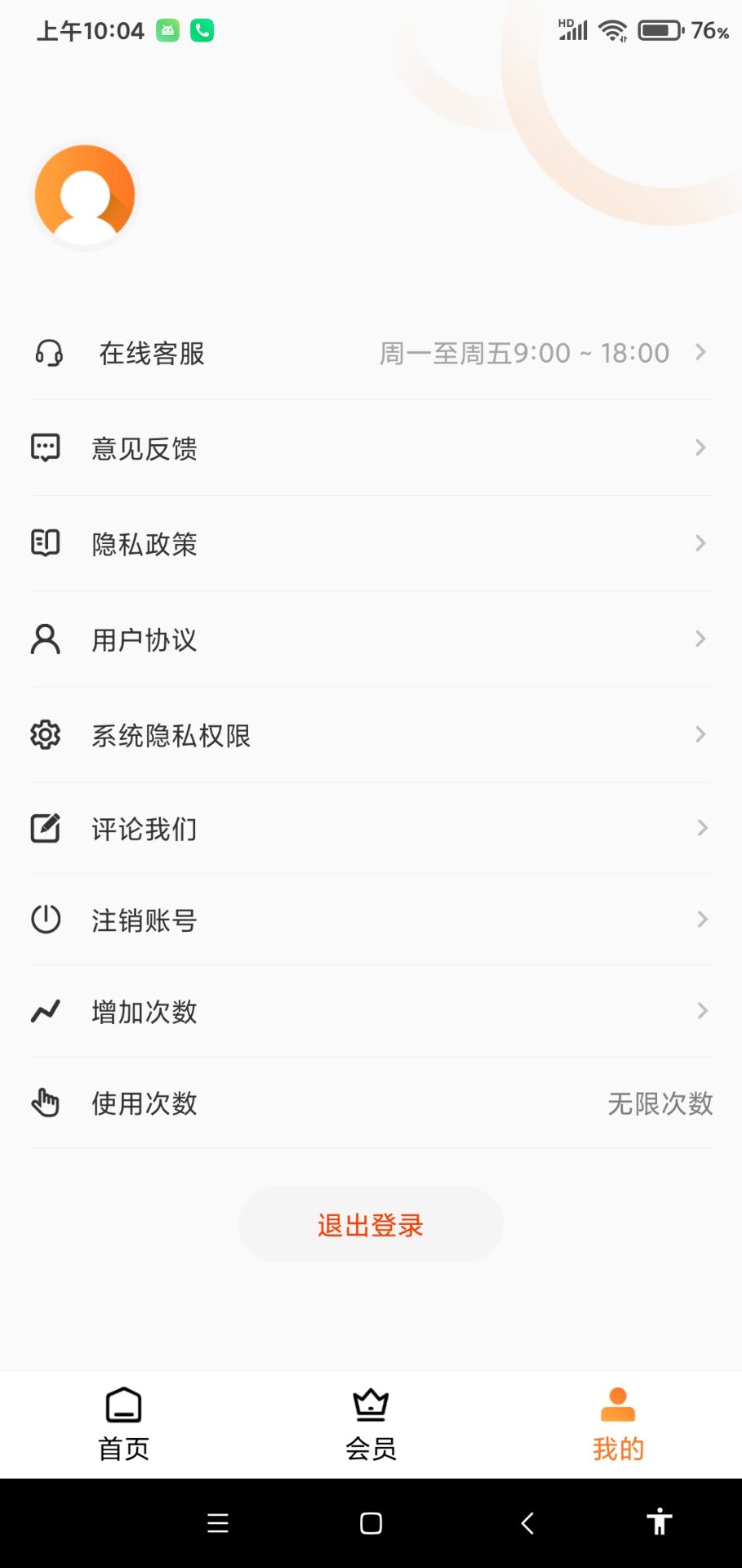Open 注销账号 account deletion
Screen dimensions: 742x1568
tap(371, 920)
